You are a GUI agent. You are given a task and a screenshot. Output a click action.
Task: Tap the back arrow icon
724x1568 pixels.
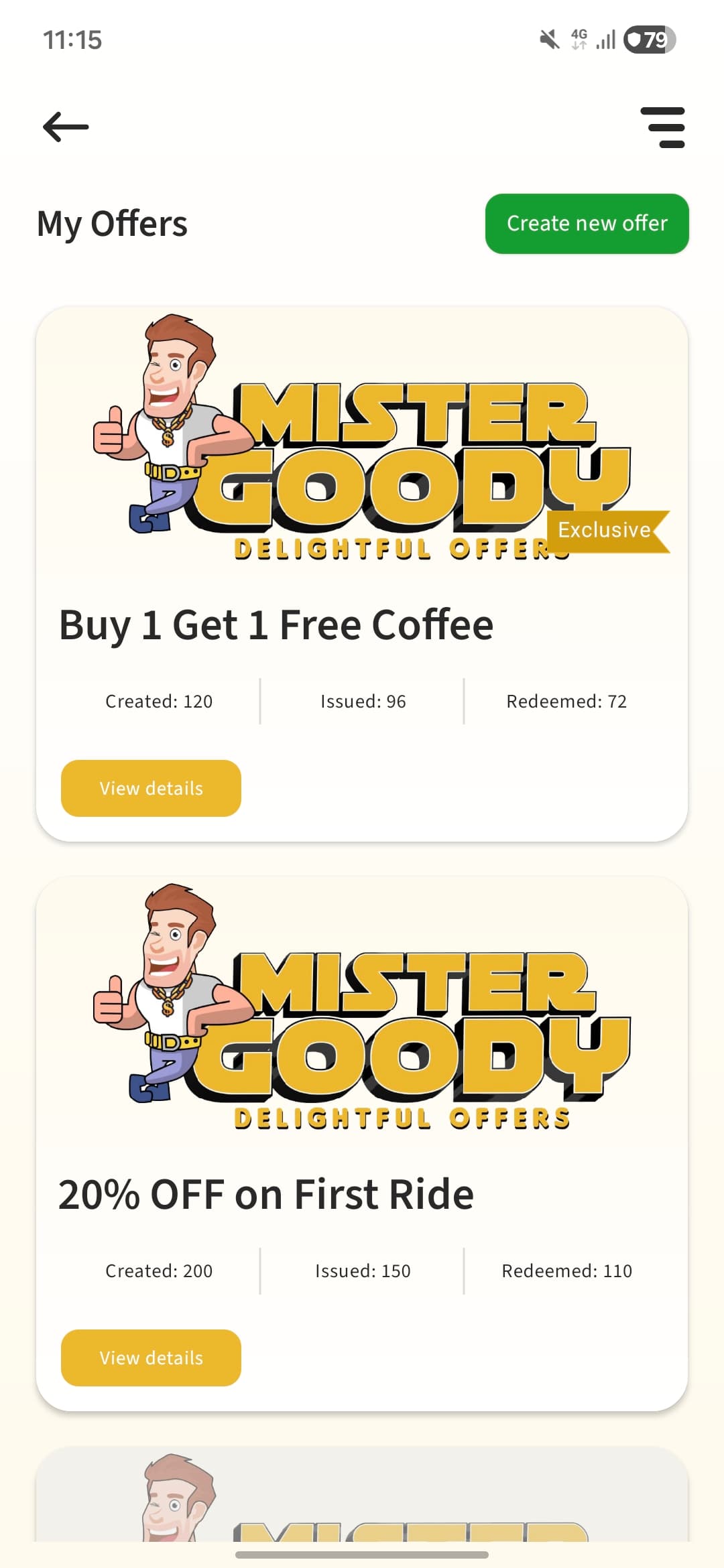(x=64, y=127)
